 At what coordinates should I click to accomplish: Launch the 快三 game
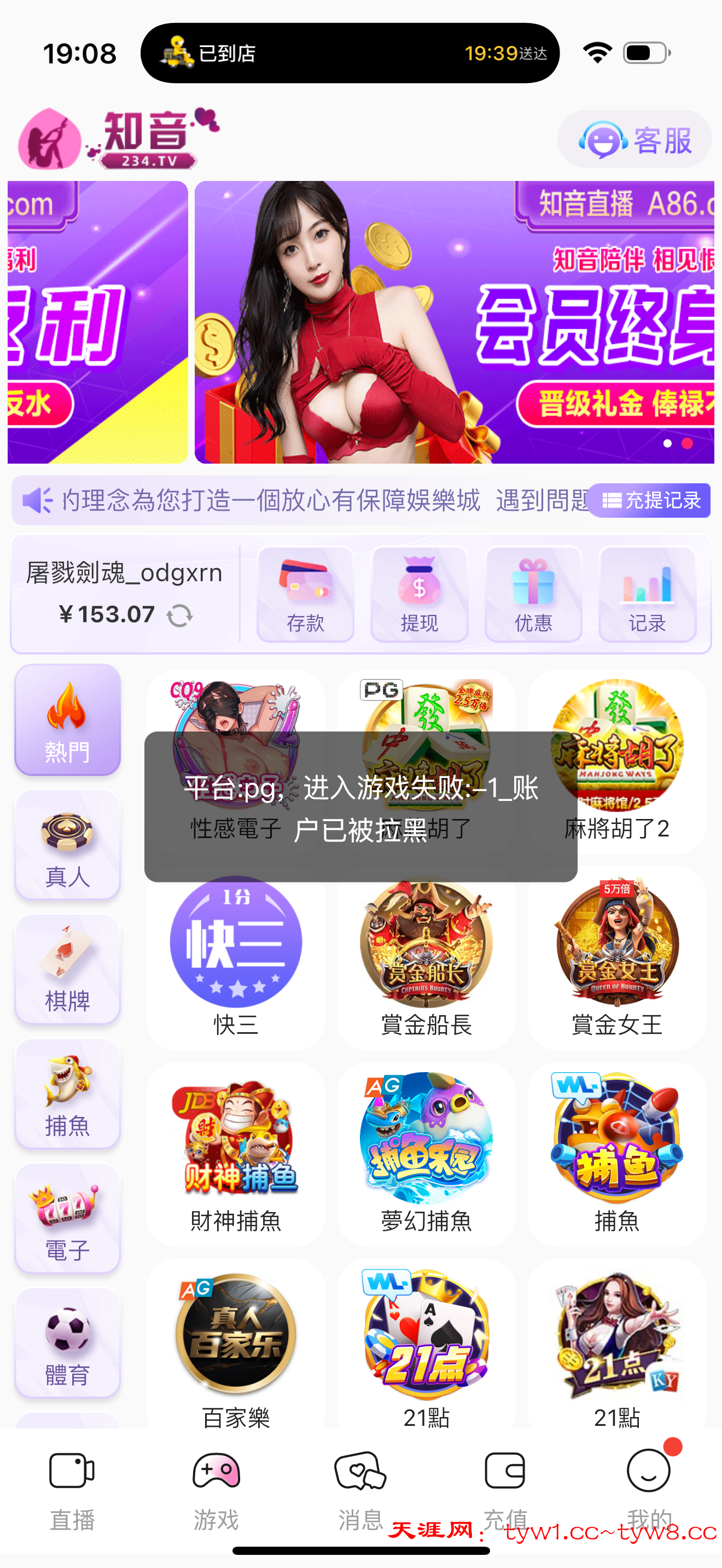click(236, 957)
